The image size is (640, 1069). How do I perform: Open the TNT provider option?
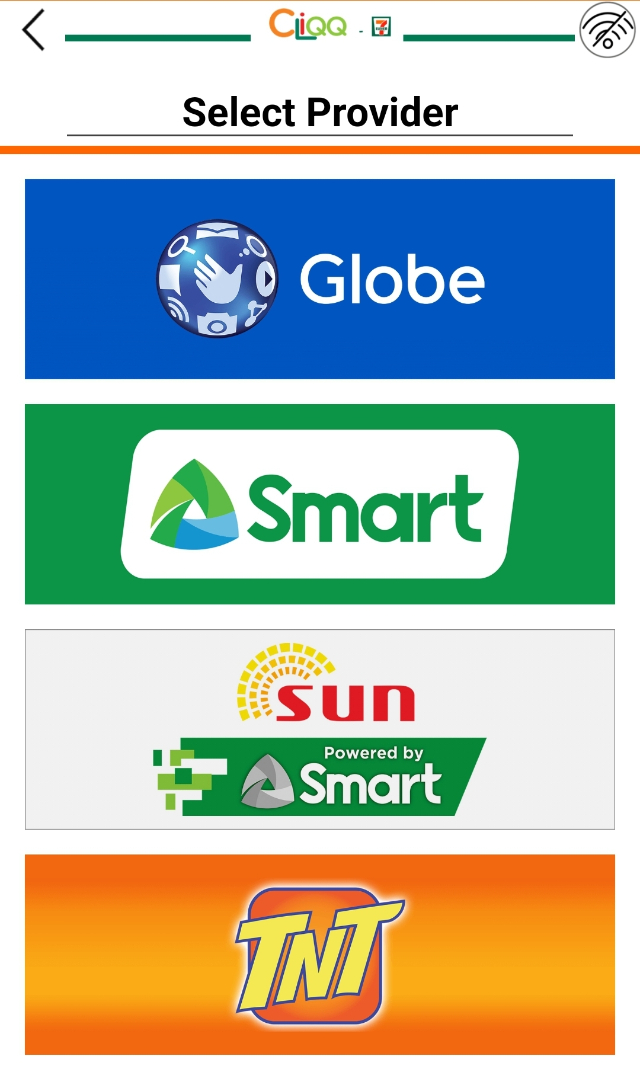(x=320, y=954)
